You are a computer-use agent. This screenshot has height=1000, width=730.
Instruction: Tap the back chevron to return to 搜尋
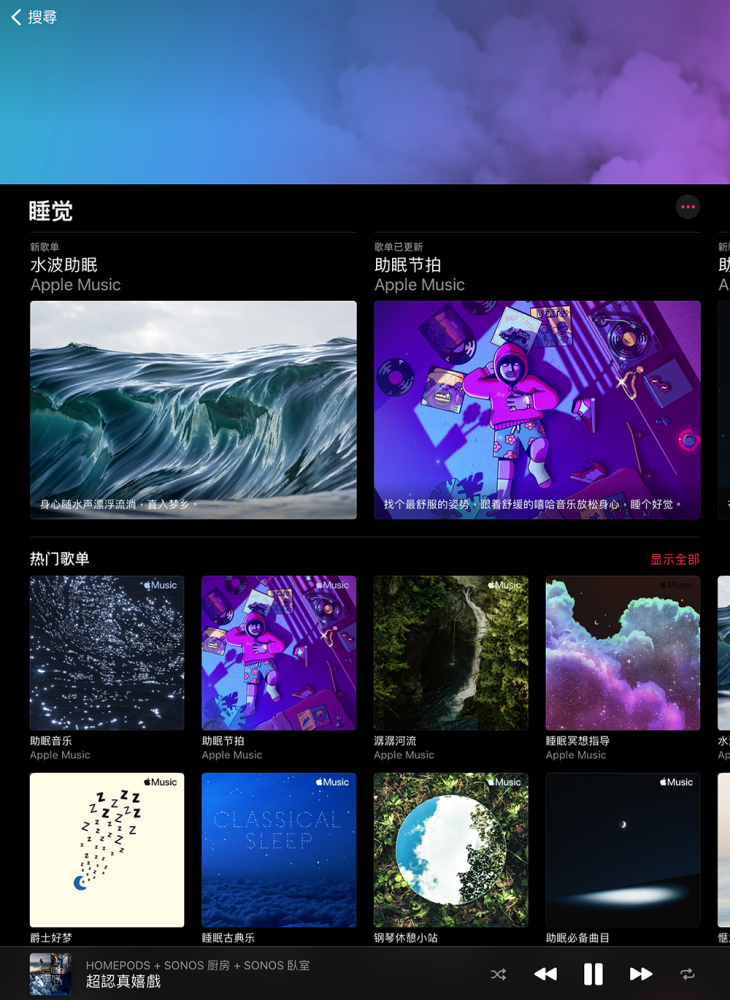pyautogui.click(x=14, y=17)
